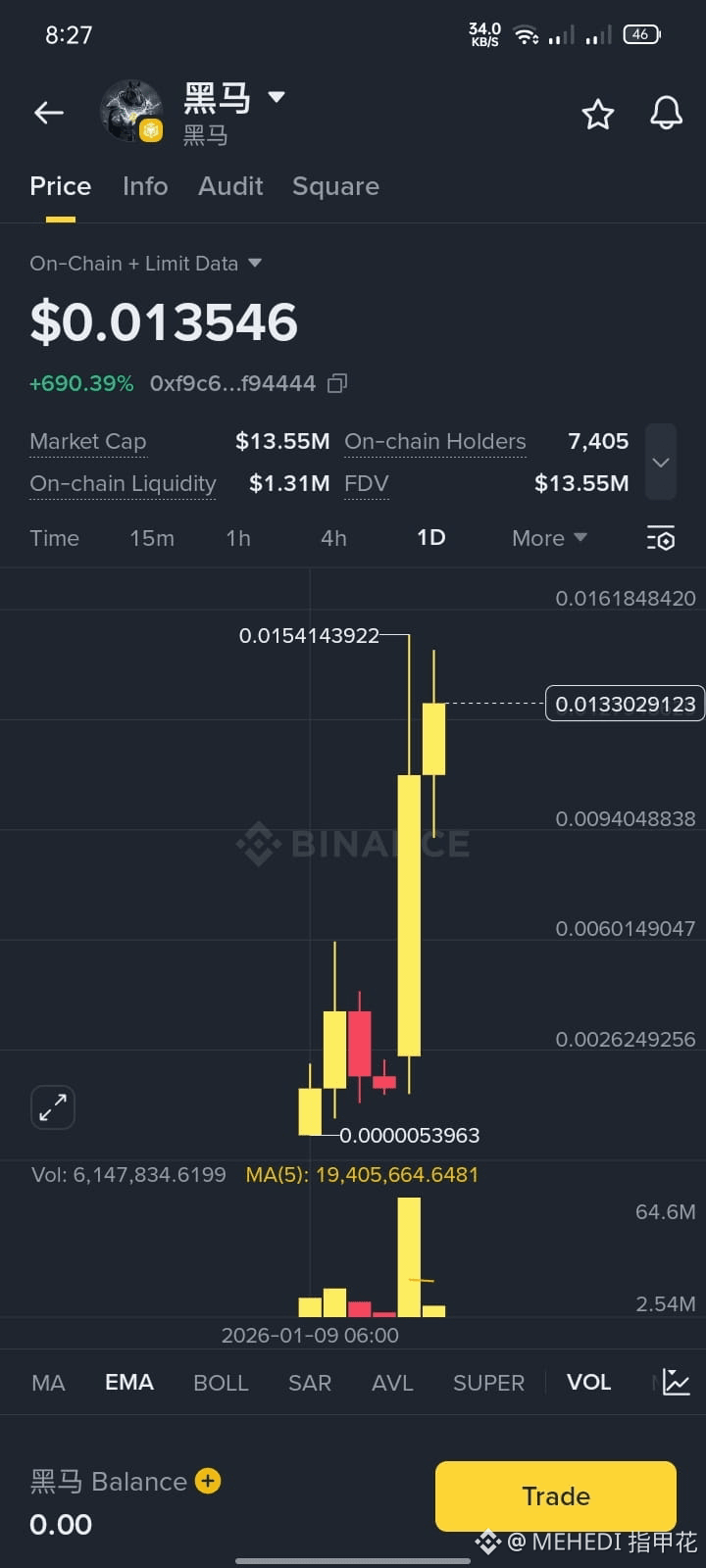The width and height of the screenshot is (706, 1568).
Task: Expand the market stats chevron
Action: pyautogui.click(x=661, y=463)
